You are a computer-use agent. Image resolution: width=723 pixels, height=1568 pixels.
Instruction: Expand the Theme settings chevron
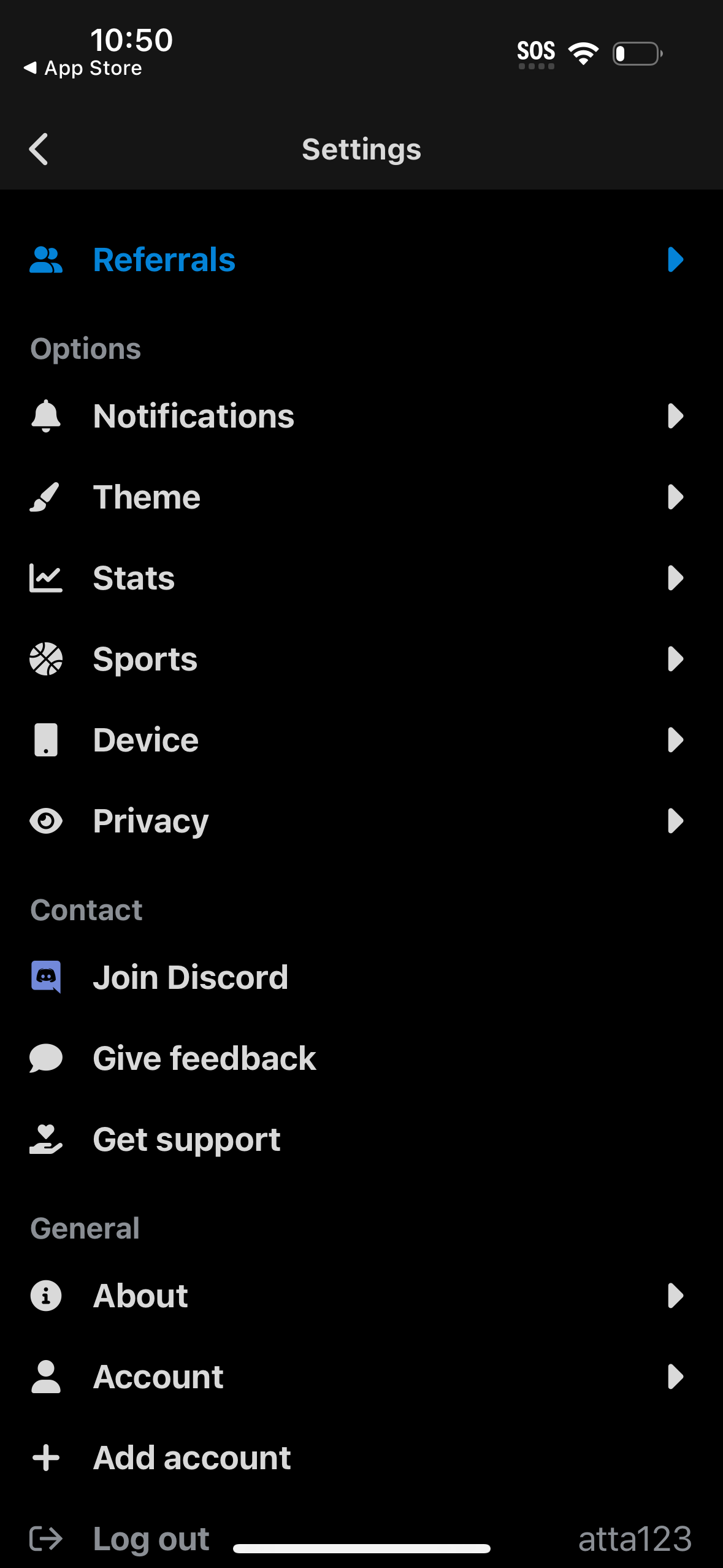point(676,497)
